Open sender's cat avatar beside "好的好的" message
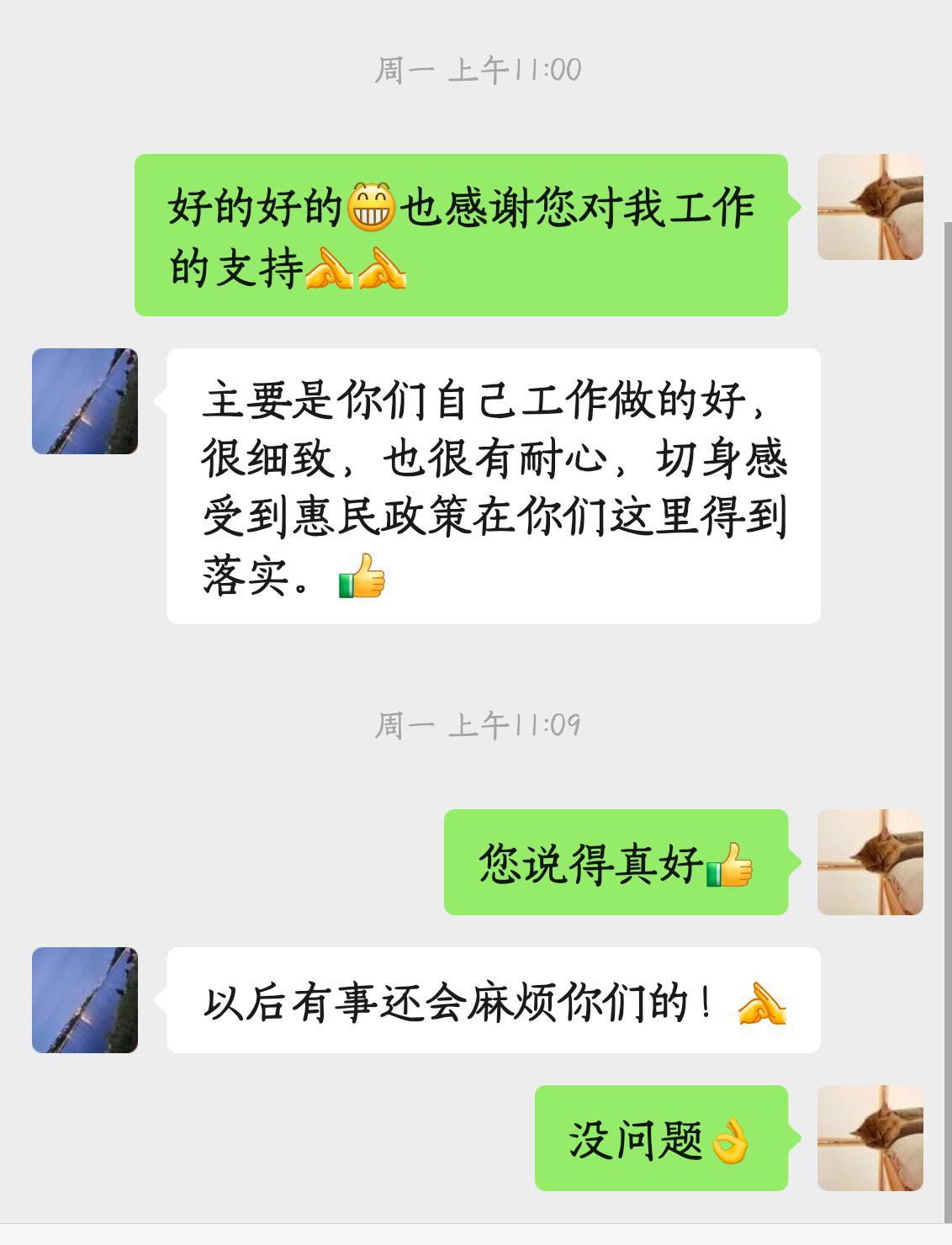 (x=870, y=206)
